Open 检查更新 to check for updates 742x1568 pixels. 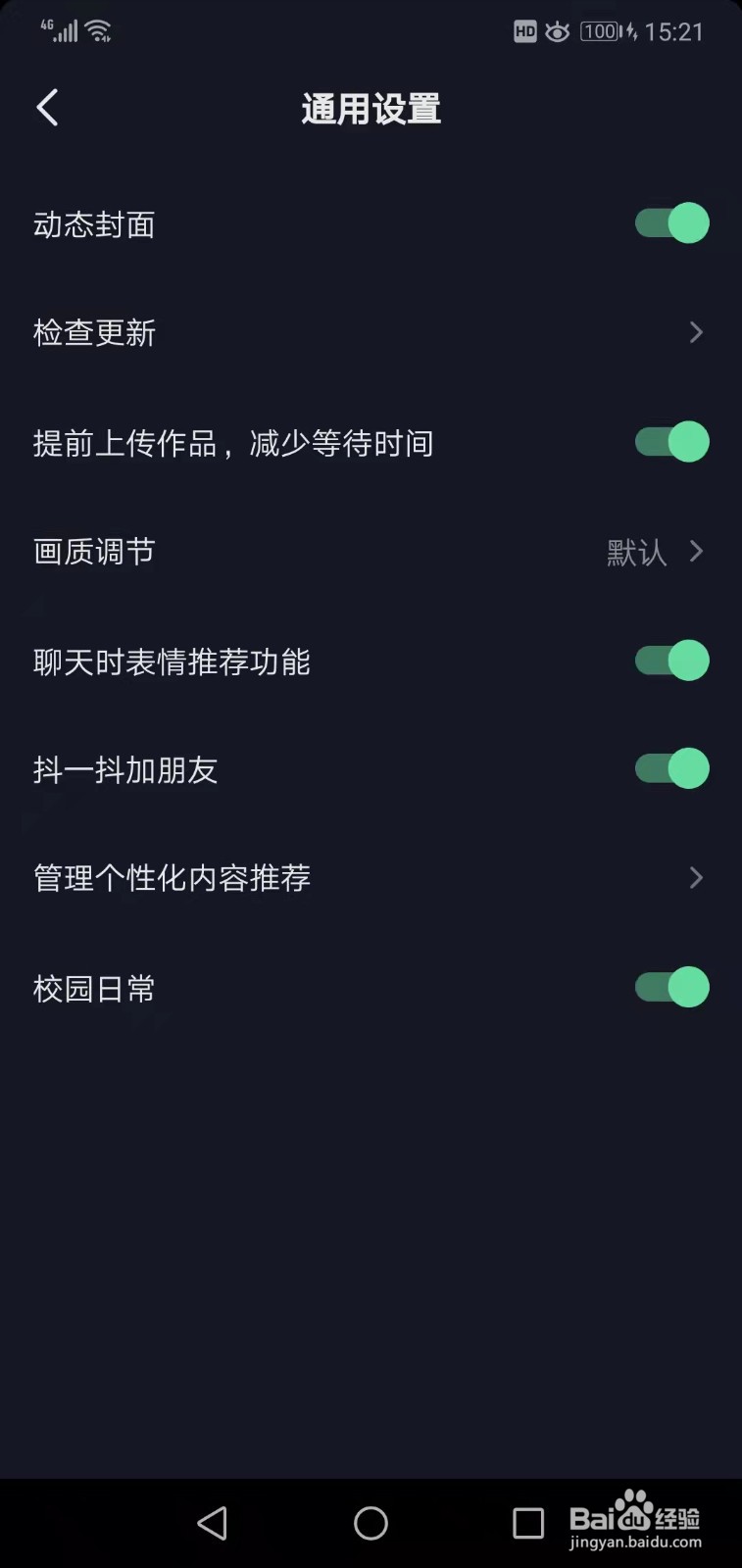click(94, 332)
